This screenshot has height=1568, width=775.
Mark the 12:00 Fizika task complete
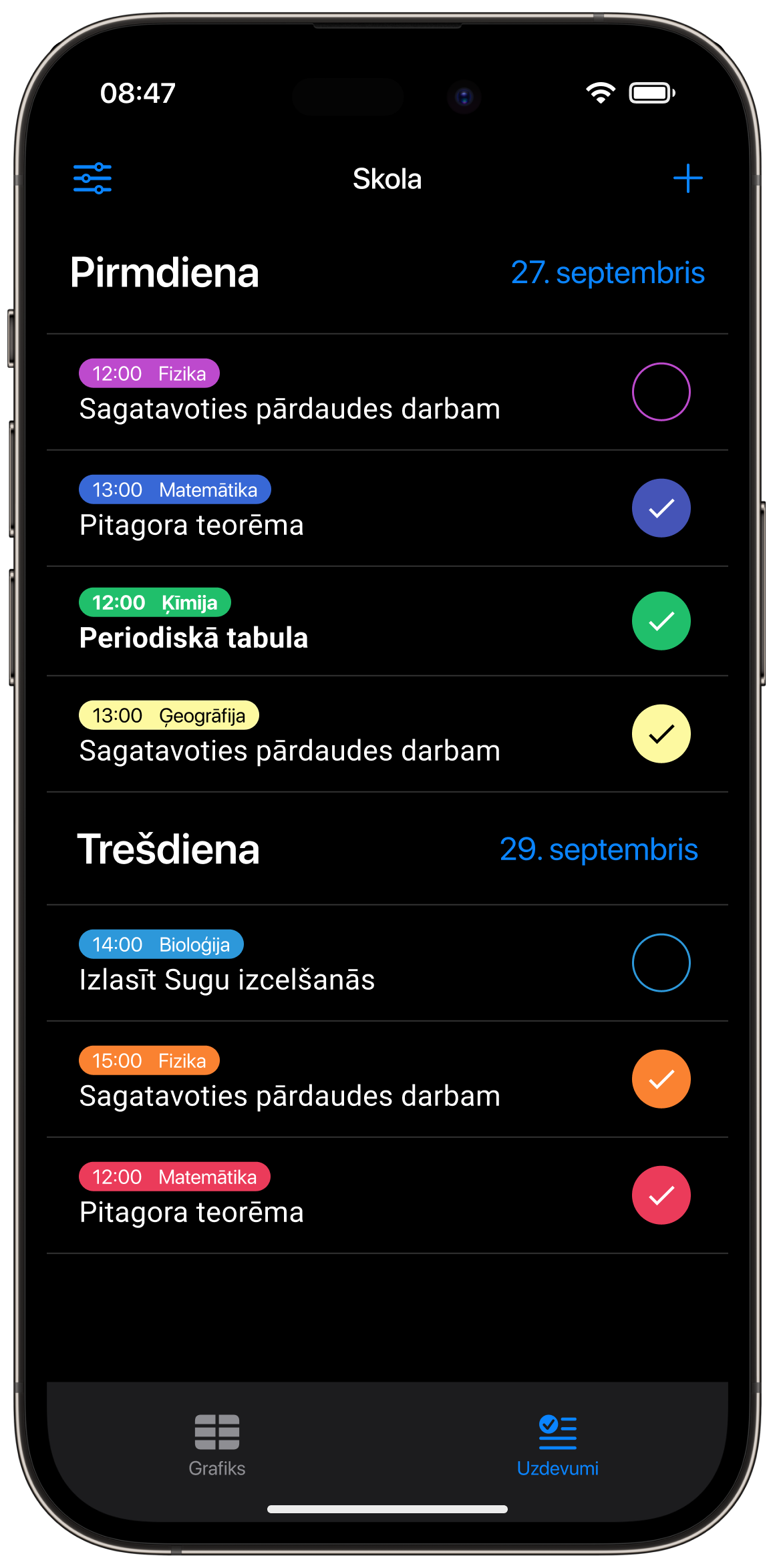click(661, 391)
